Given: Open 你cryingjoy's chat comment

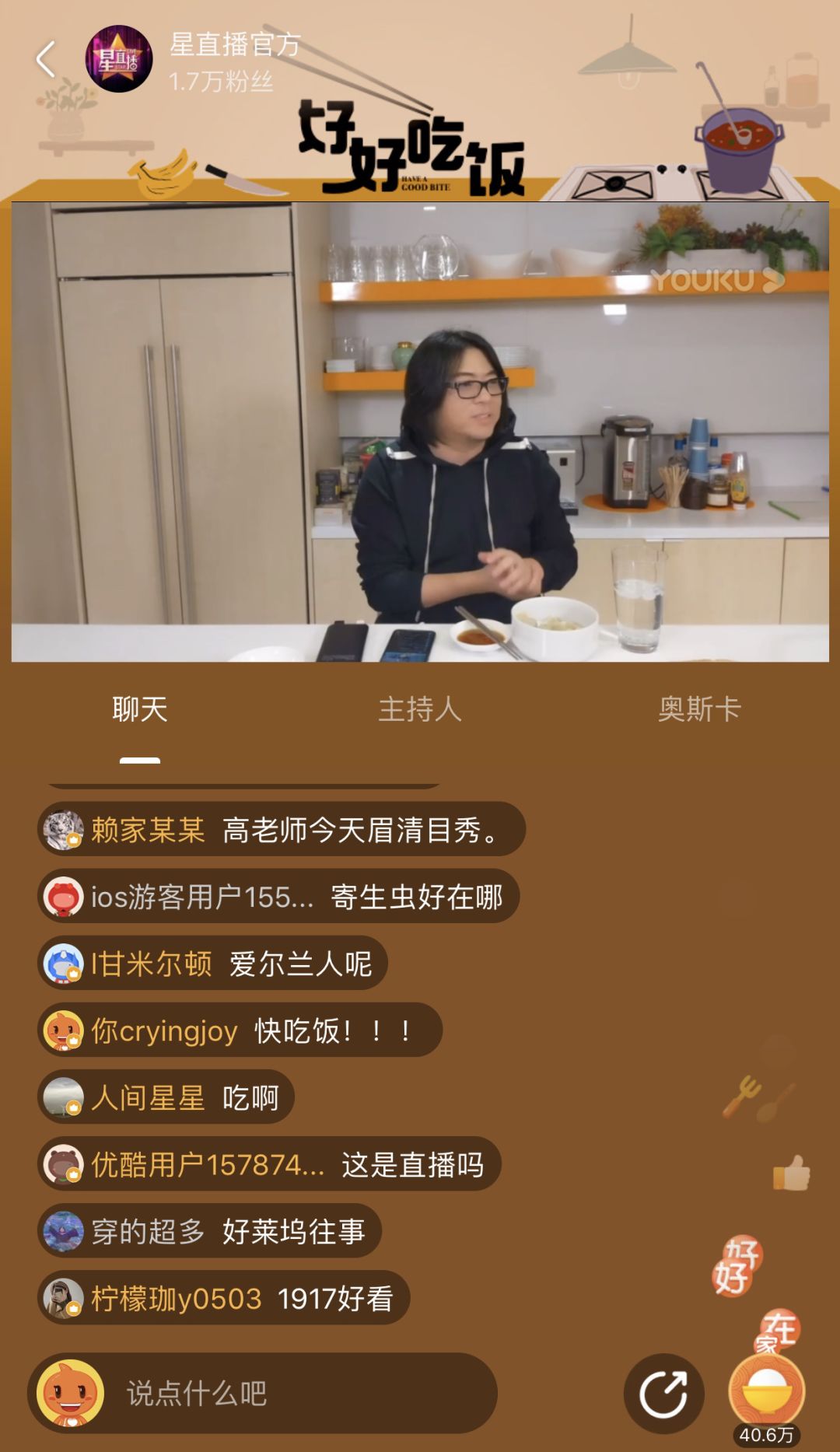Looking at the screenshot, I should [x=240, y=1030].
